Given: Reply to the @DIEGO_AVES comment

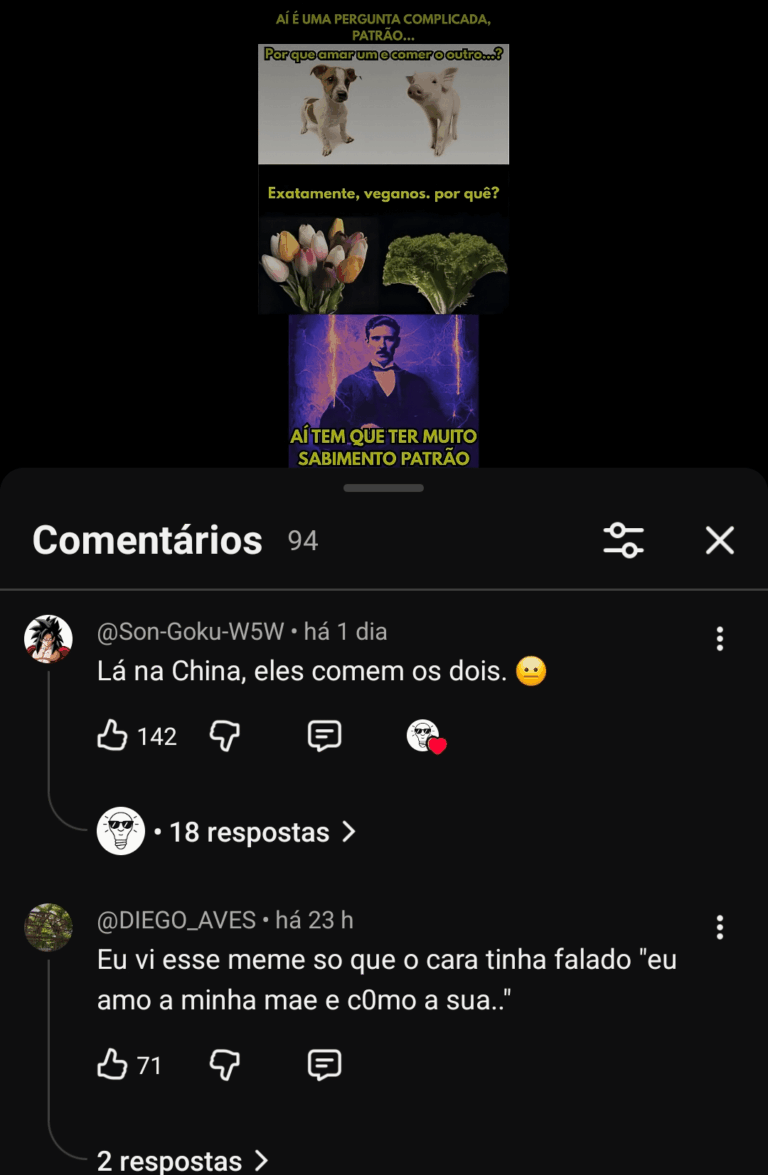Looking at the screenshot, I should [x=324, y=1065].
